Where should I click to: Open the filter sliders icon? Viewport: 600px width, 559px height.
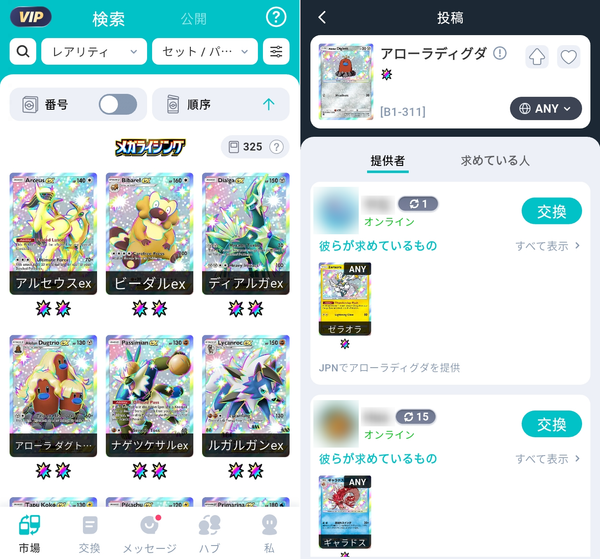coord(276,51)
